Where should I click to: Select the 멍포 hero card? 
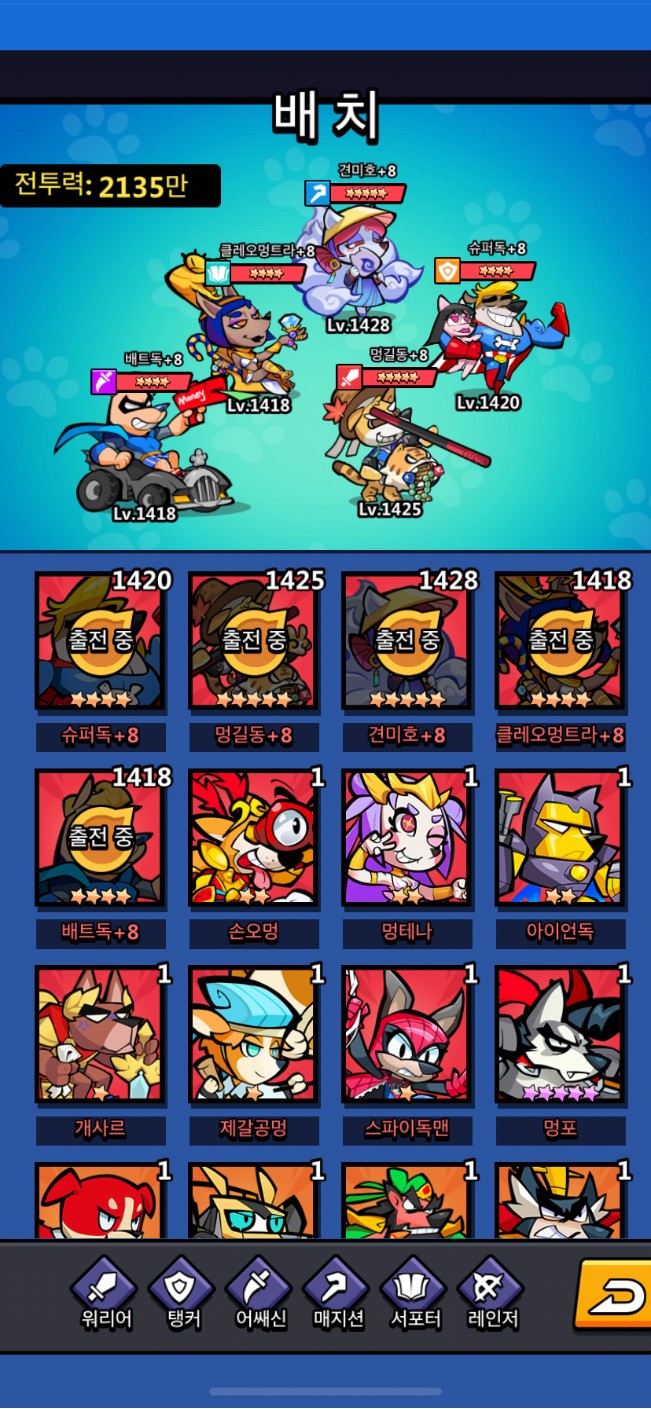pos(560,1034)
